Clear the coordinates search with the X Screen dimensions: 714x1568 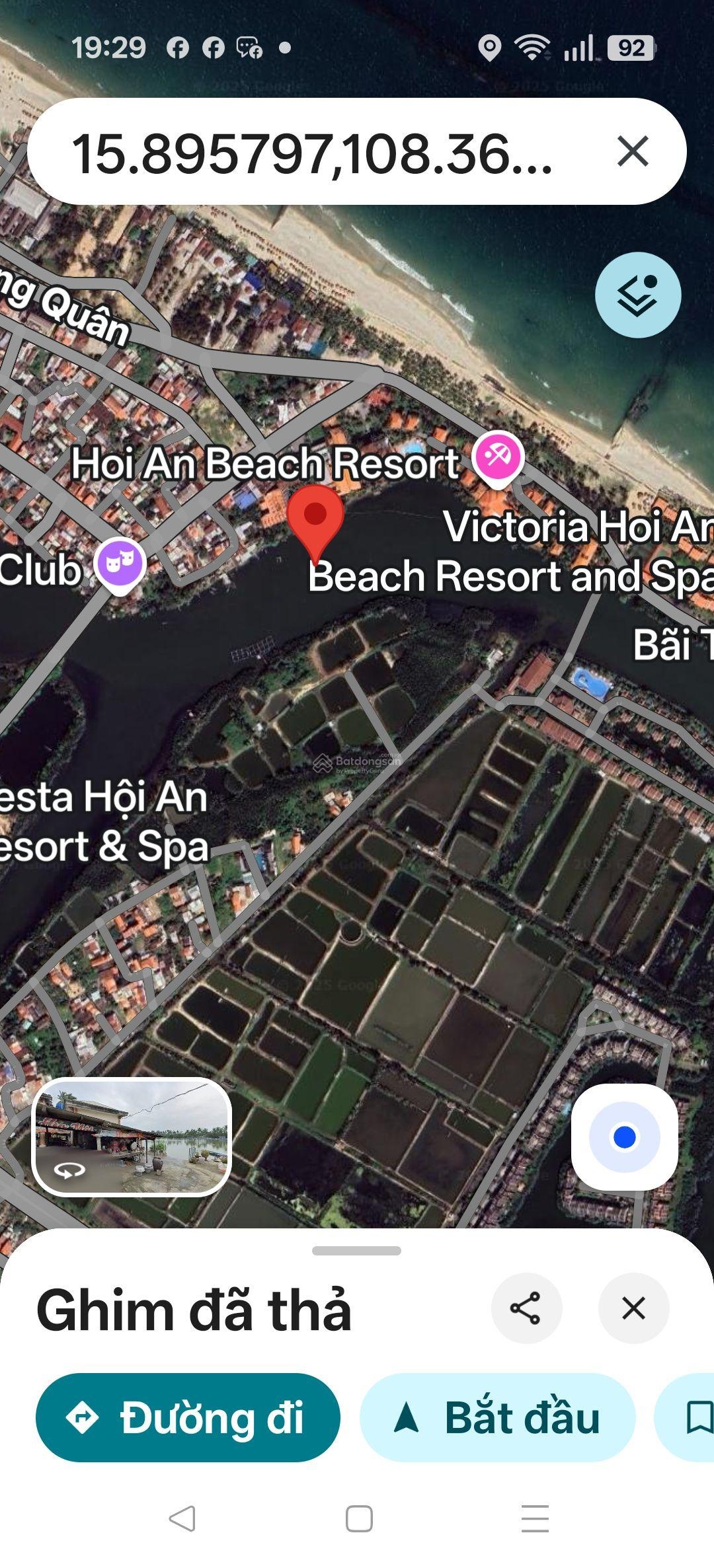pos(633,151)
